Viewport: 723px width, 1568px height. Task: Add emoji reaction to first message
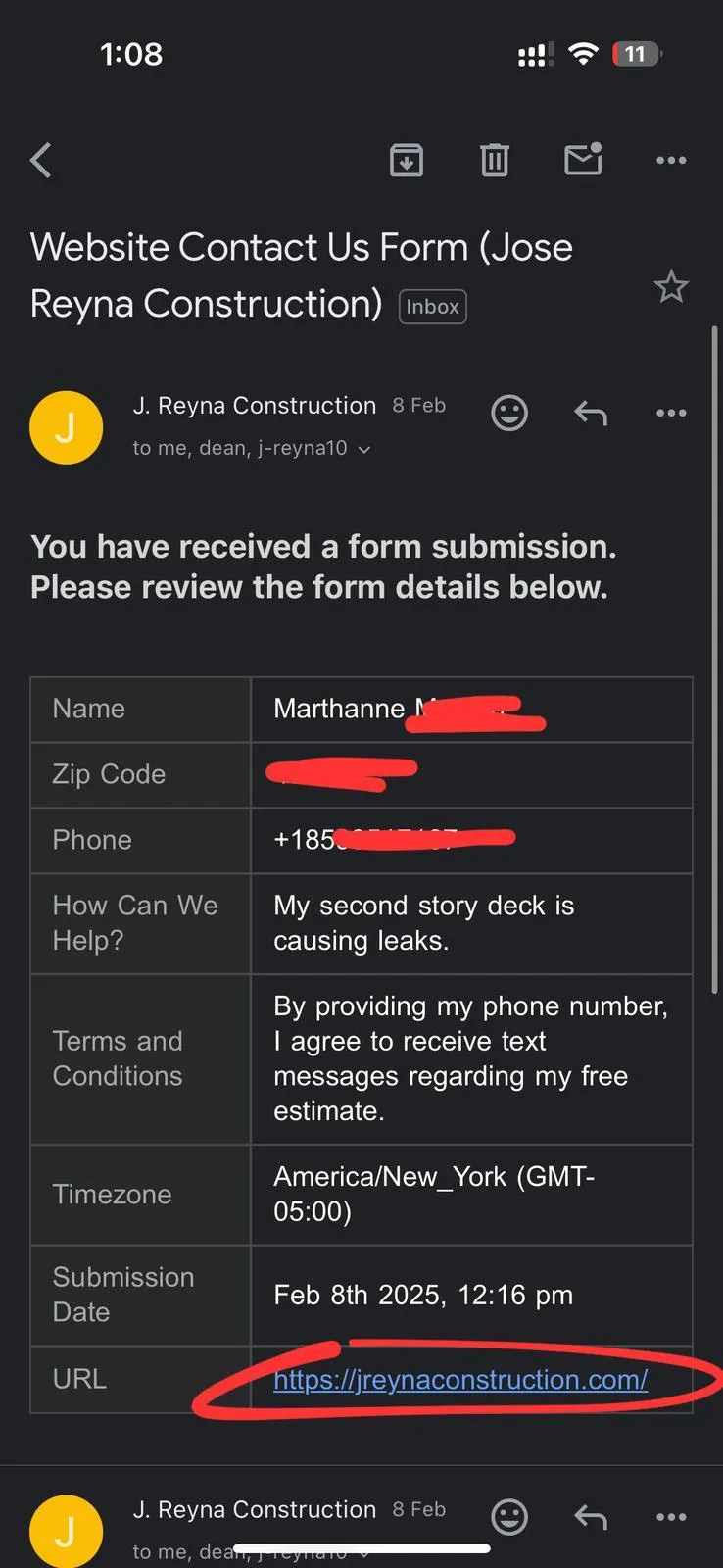[509, 413]
